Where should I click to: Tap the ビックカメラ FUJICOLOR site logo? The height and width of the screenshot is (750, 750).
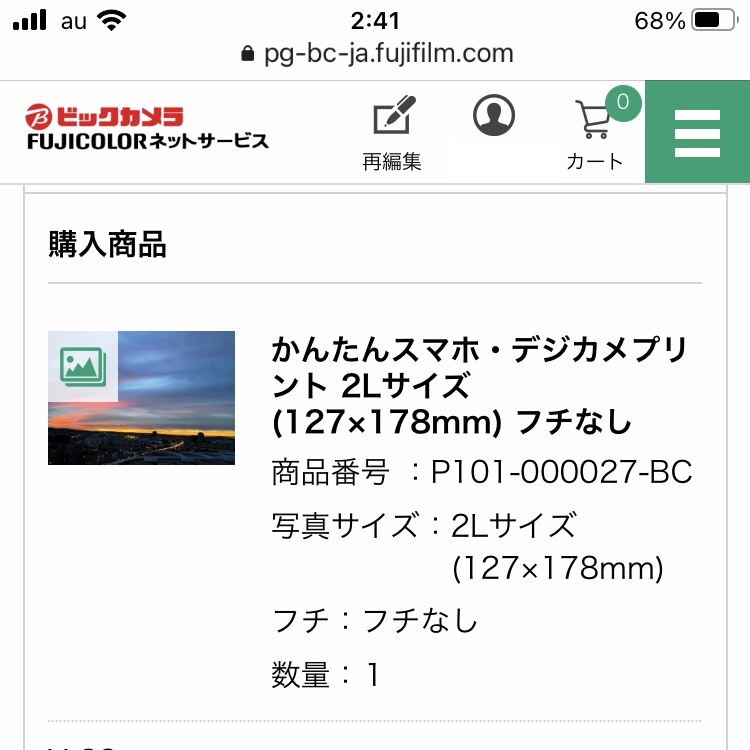[147, 128]
